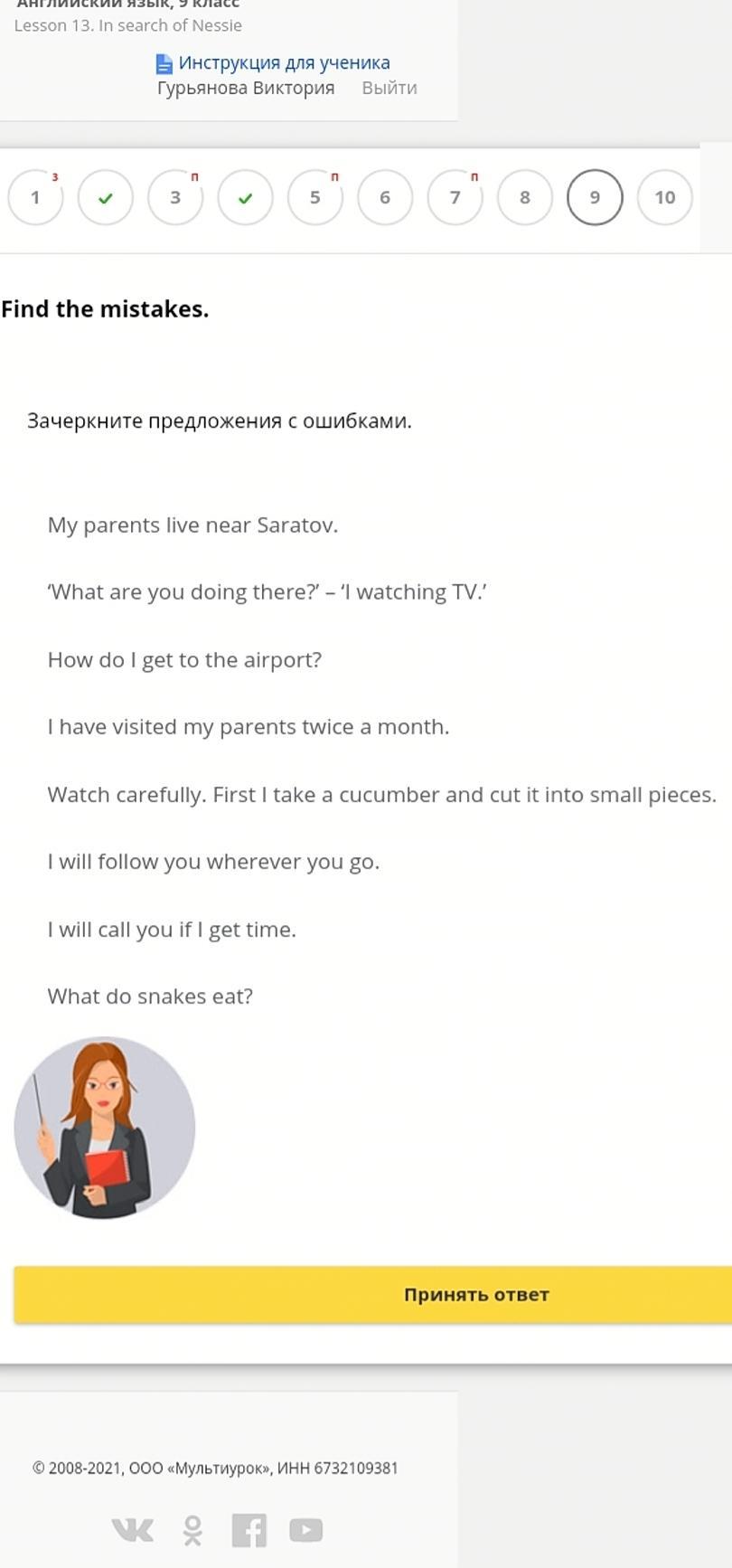Open the YouTube channel

pos(306,1530)
